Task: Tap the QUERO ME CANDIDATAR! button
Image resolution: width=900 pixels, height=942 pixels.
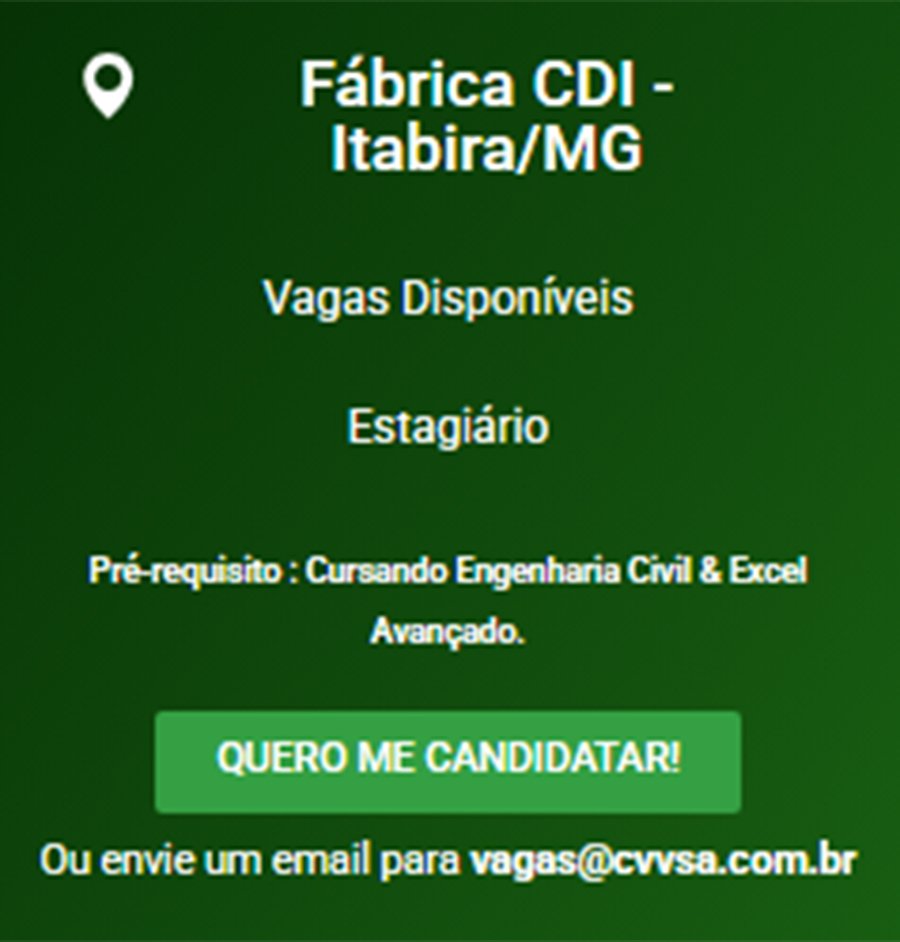Action: coord(448,761)
